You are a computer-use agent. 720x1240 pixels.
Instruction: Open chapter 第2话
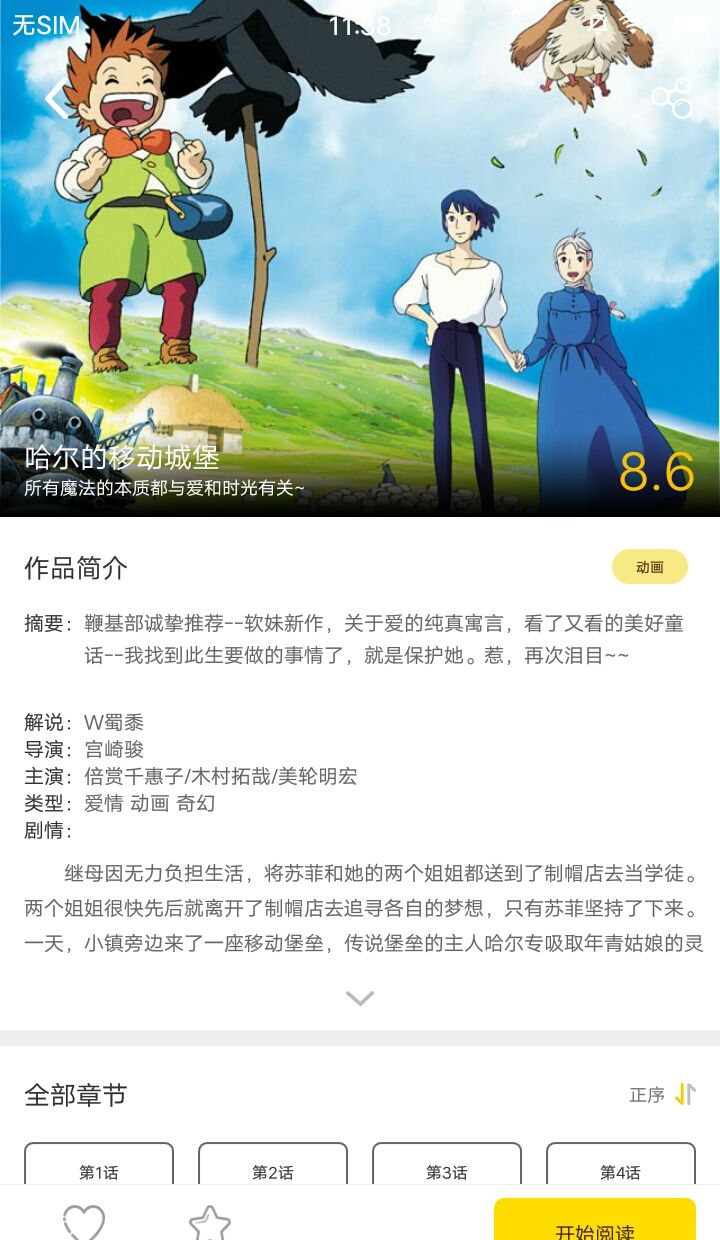pyautogui.click(x=273, y=1166)
